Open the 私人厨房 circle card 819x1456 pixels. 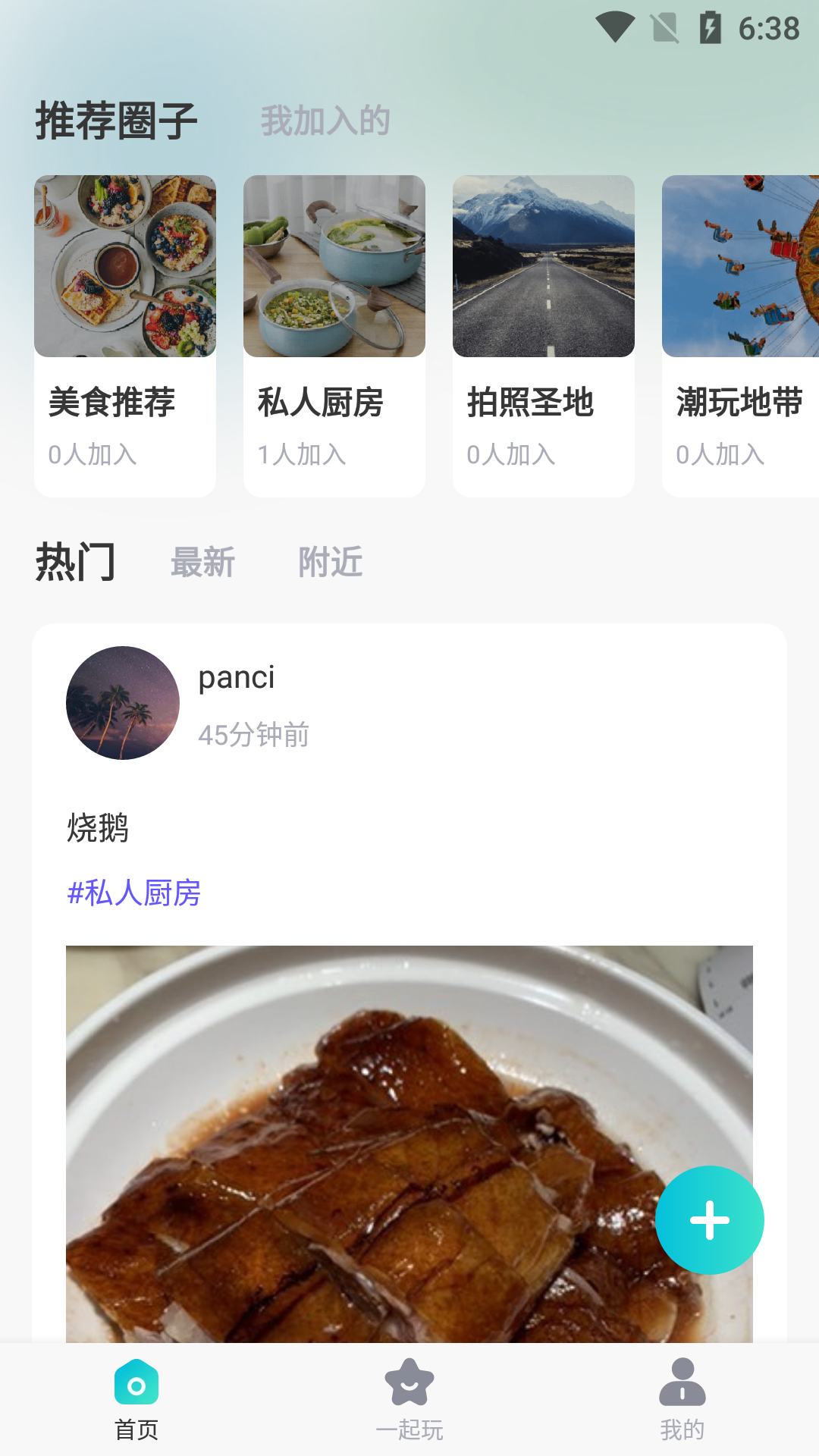[334, 336]
